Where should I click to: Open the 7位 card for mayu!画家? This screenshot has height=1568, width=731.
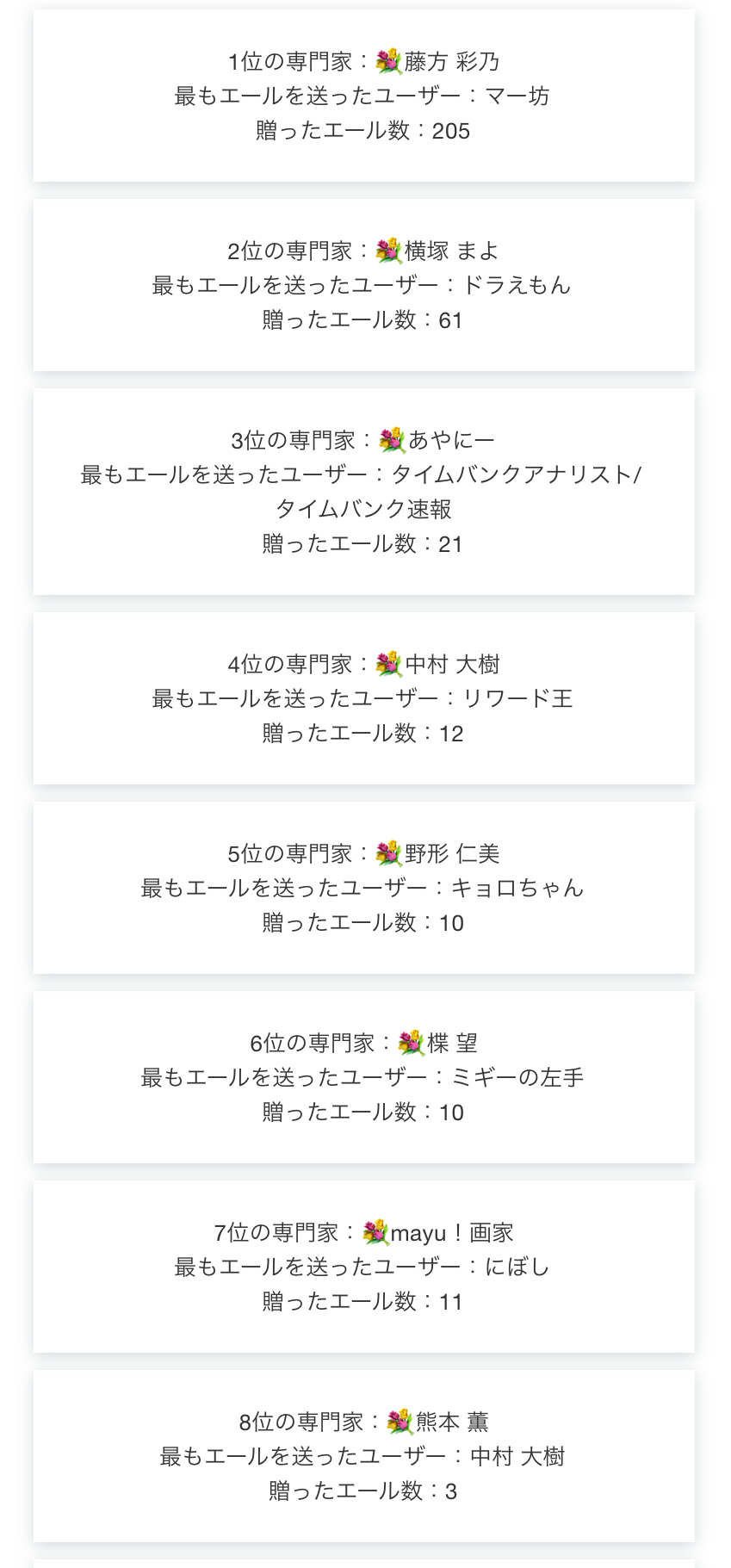(x=363, y=1267)
